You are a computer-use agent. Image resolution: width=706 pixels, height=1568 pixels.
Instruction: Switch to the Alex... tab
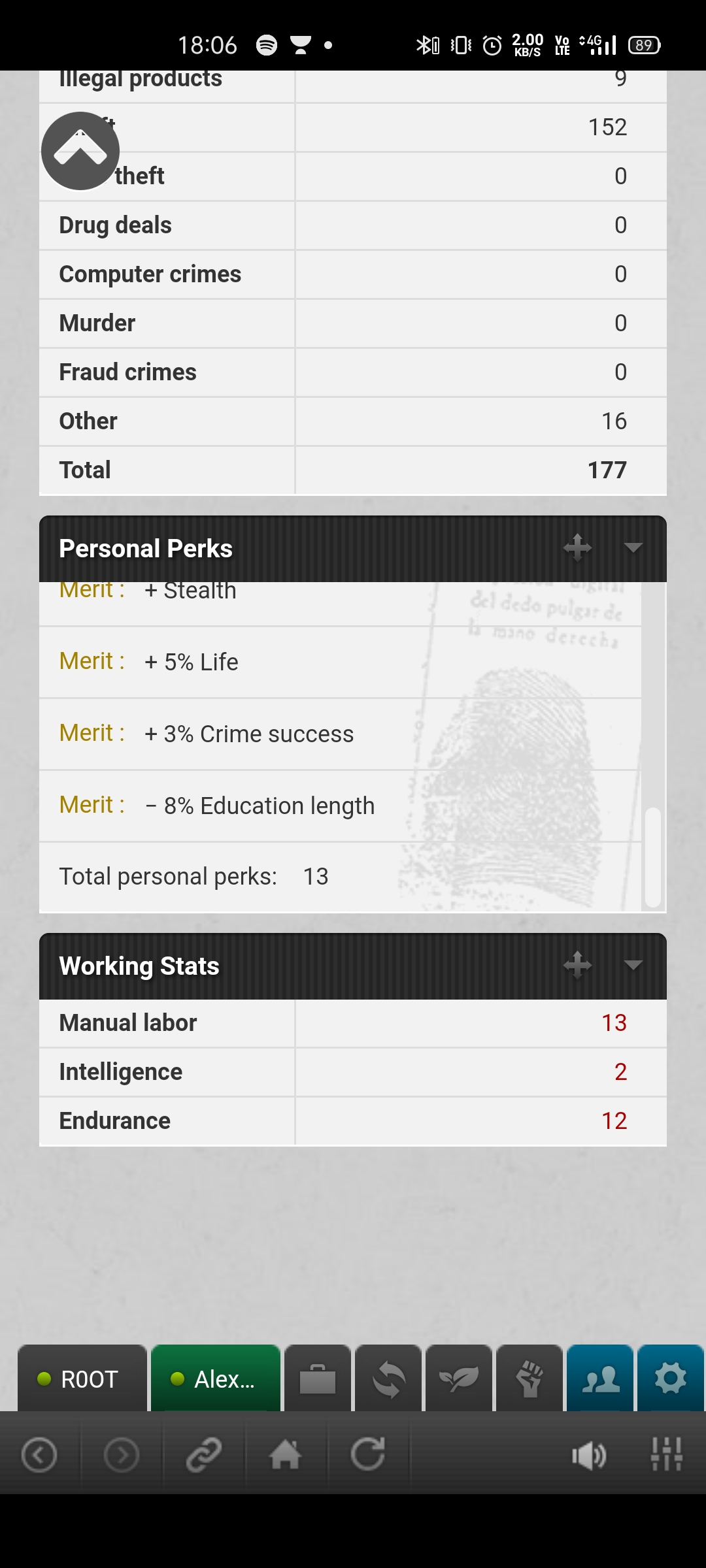point(216,1379)
